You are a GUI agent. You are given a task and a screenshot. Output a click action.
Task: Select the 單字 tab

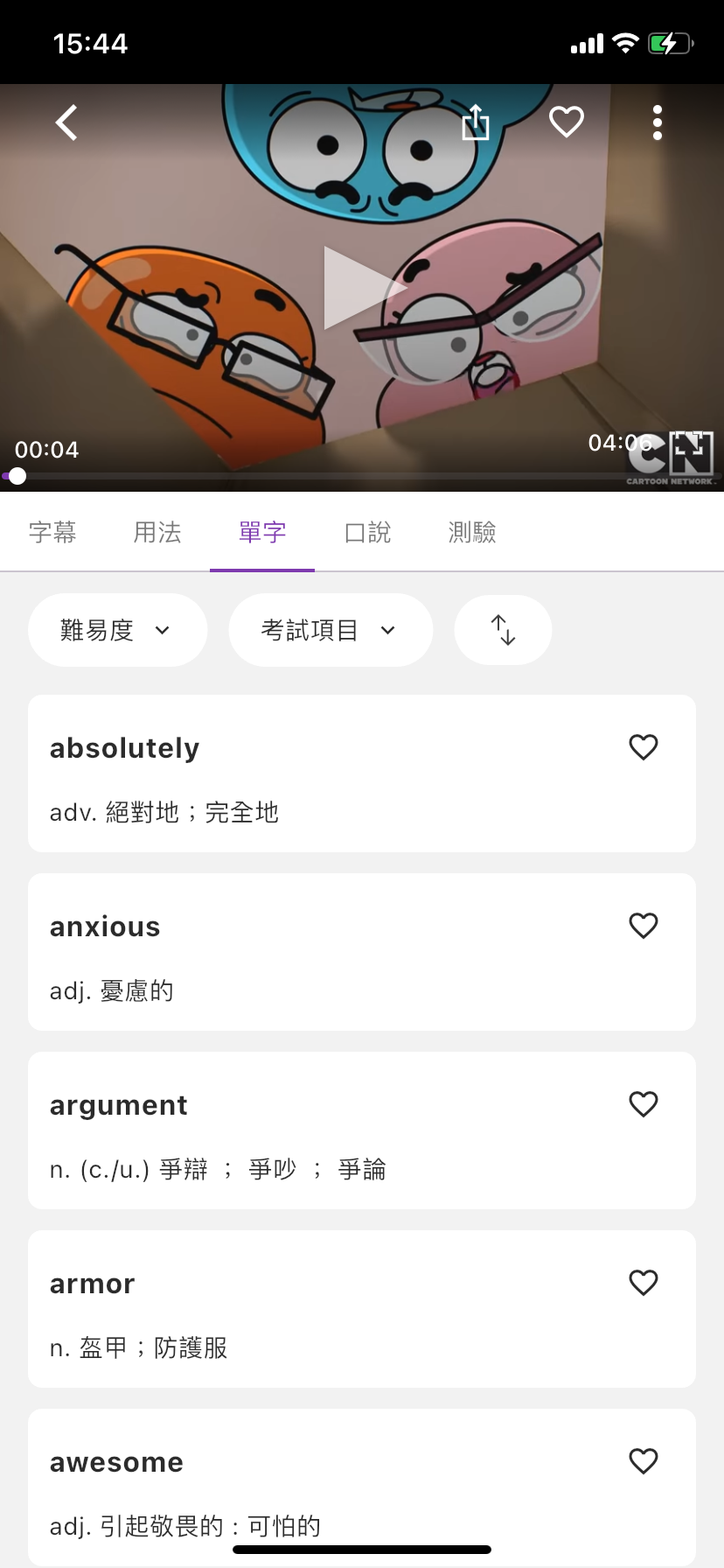pos(262,532)
